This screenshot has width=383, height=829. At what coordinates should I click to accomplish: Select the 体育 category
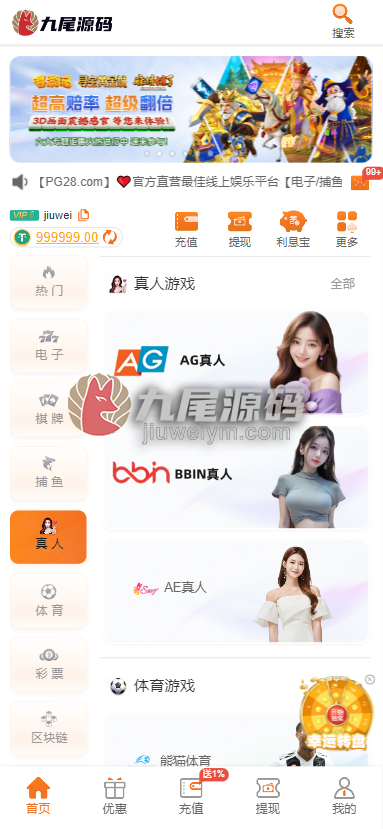click(x=49, y=601)
